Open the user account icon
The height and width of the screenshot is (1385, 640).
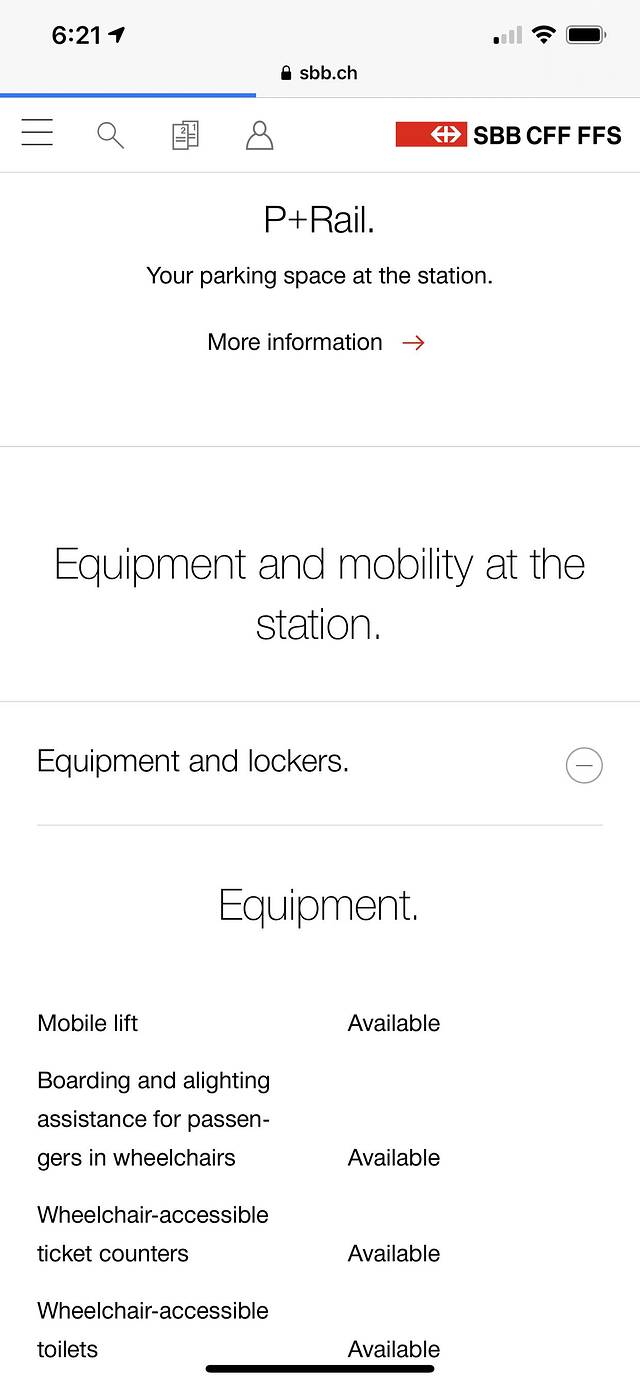[x=259, y=135]
